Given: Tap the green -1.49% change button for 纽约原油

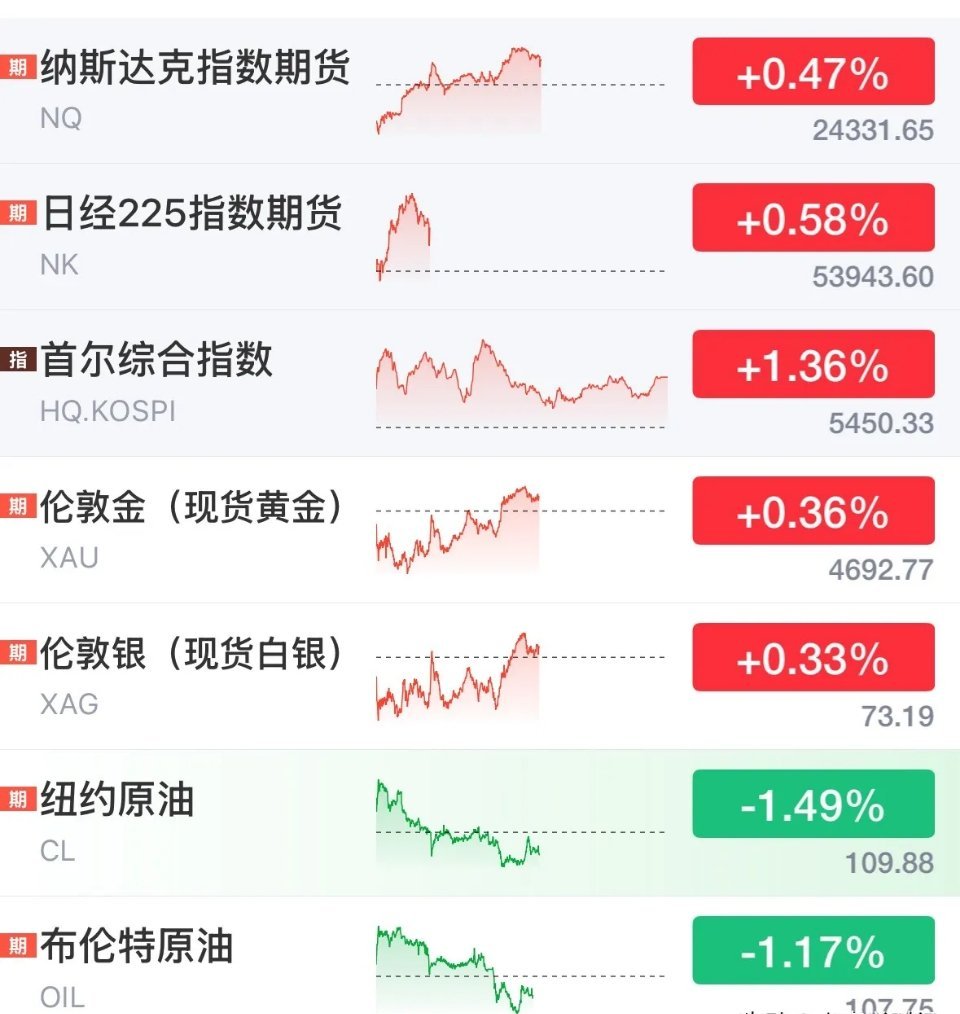Looking at the screenshot, I should coord(813,806).
